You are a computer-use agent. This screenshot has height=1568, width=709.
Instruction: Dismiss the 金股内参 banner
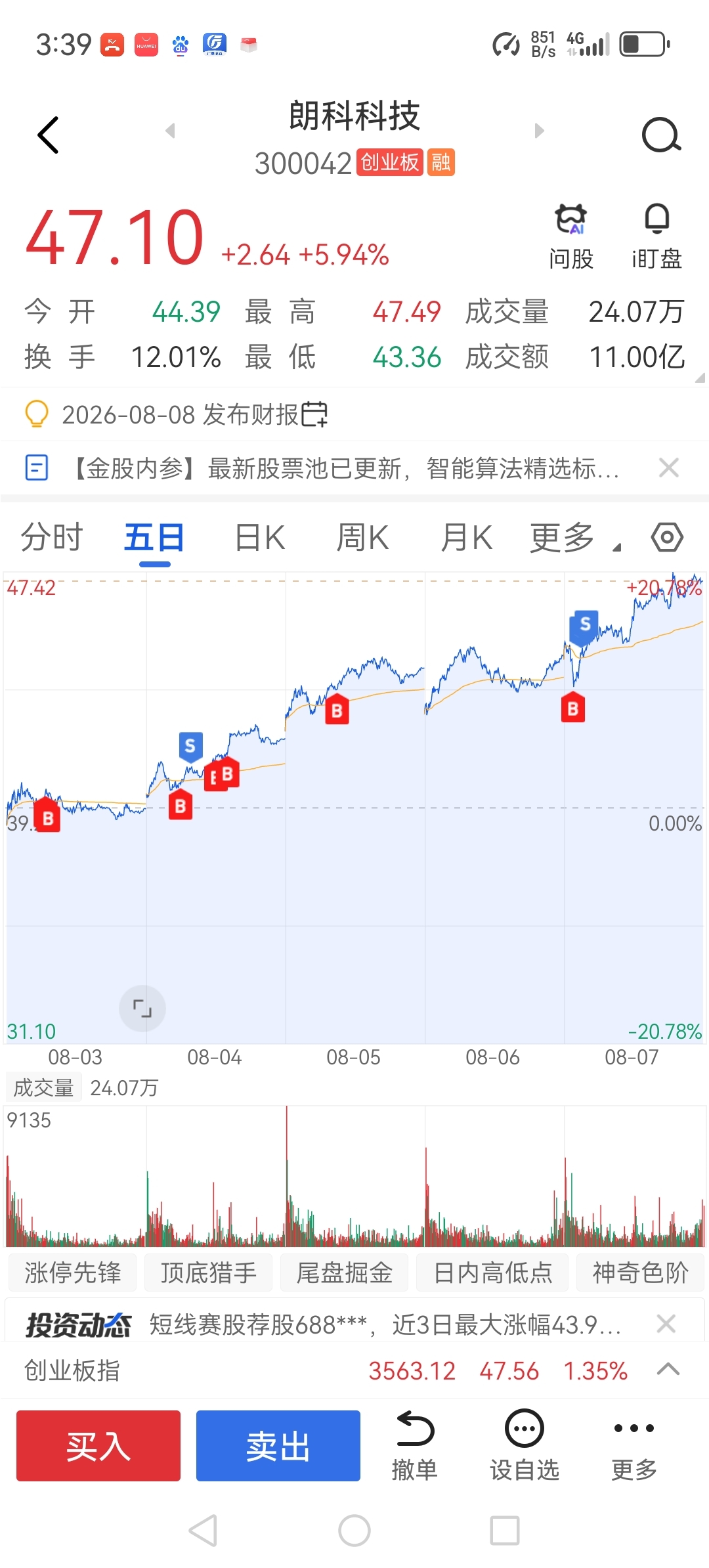point(668,468)
